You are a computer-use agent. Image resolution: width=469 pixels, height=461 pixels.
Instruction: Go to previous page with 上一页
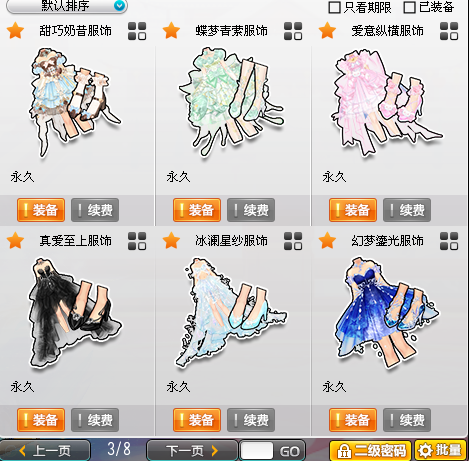point(45,451)
